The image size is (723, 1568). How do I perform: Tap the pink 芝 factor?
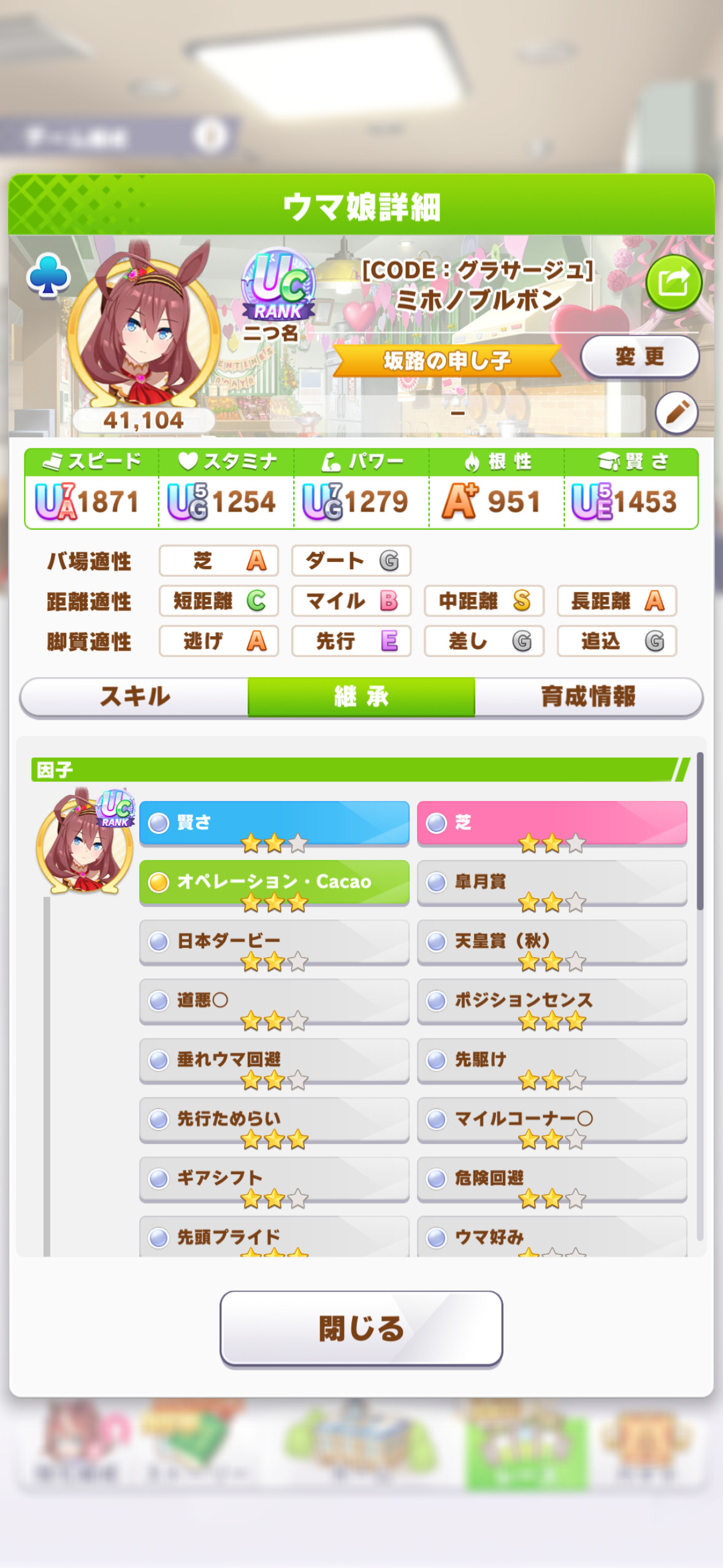click(552, 823)
